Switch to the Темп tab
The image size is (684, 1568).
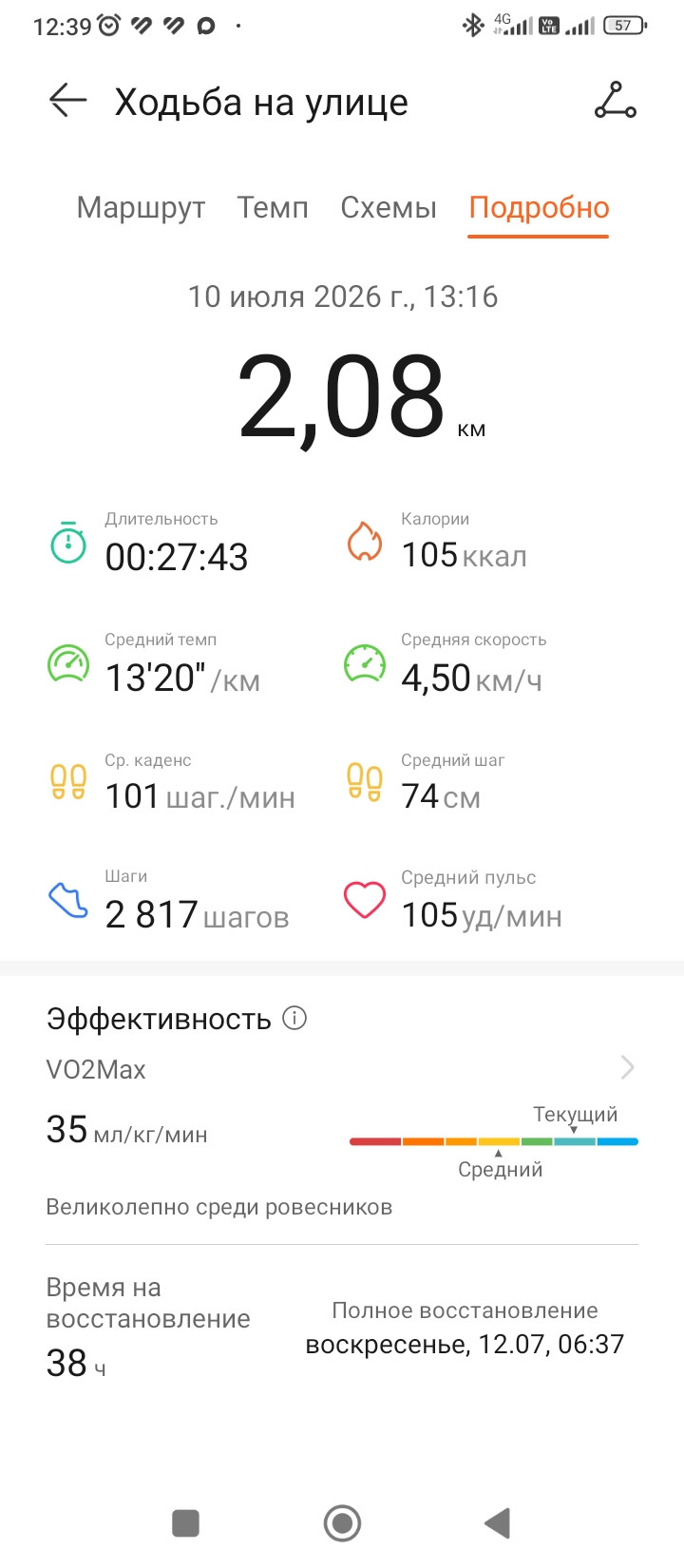point(273,207)
